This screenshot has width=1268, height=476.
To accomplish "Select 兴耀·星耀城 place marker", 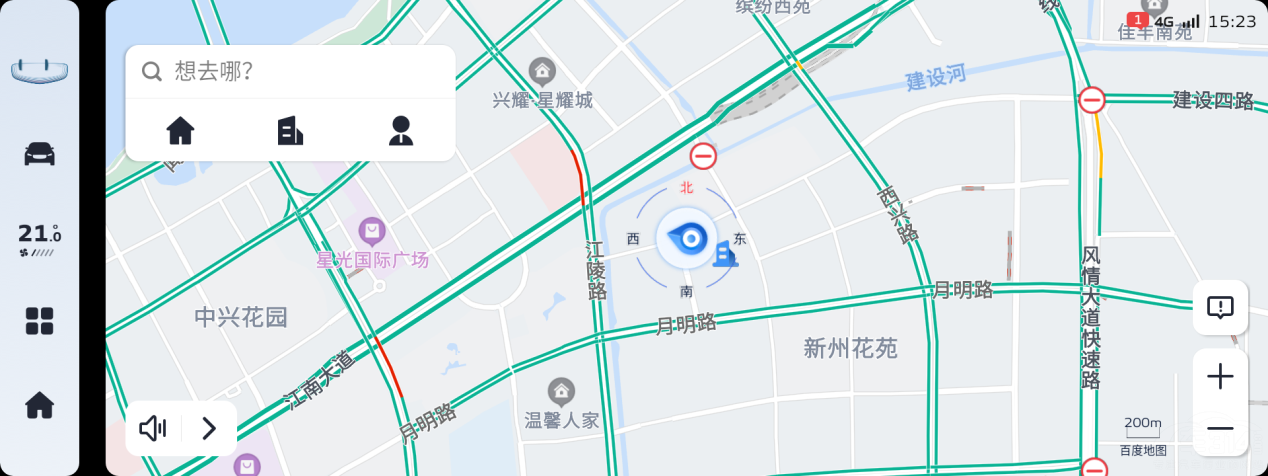I will [542, 72].
